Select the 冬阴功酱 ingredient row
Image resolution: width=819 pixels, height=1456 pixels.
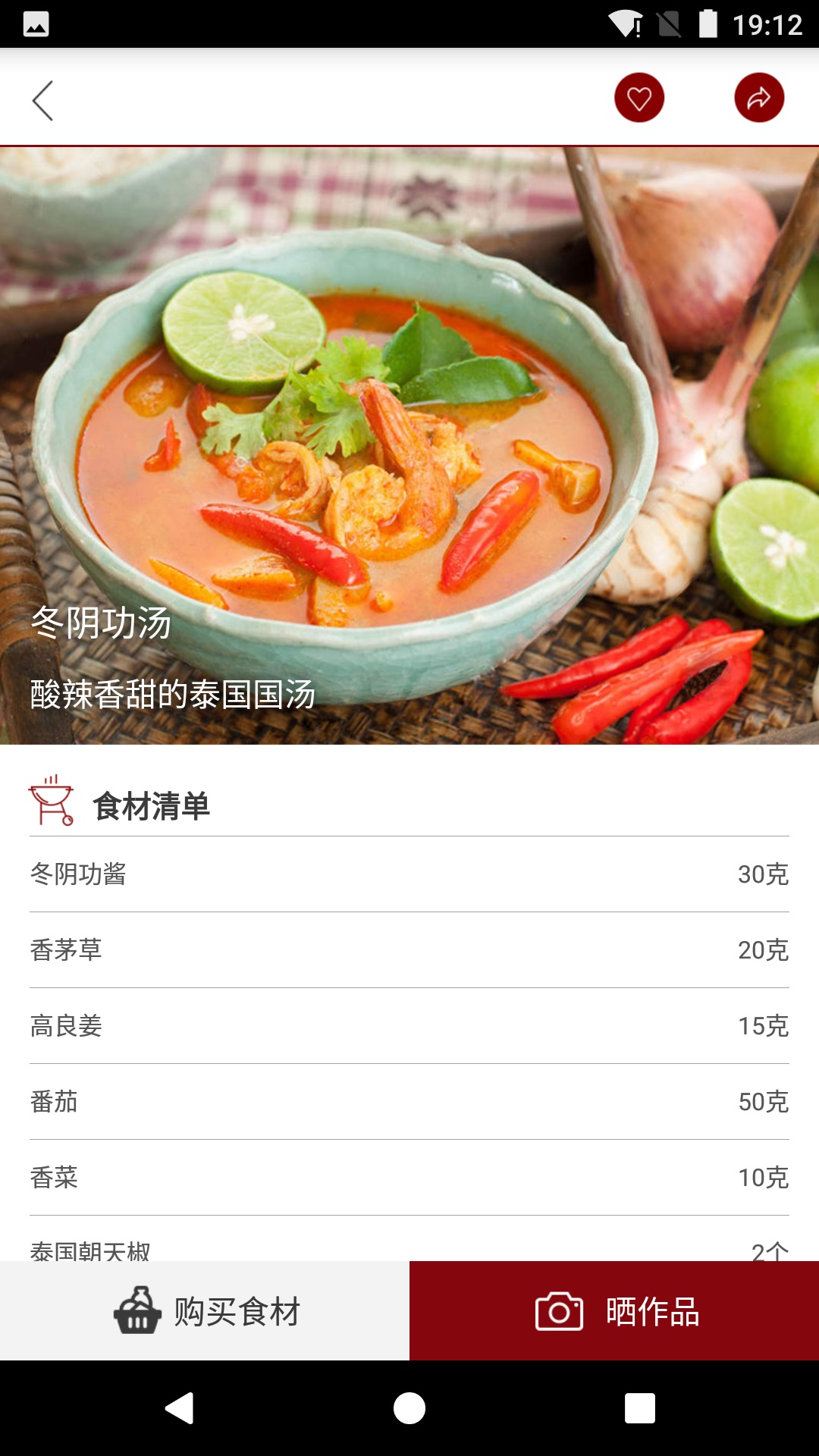pos(409,875)
